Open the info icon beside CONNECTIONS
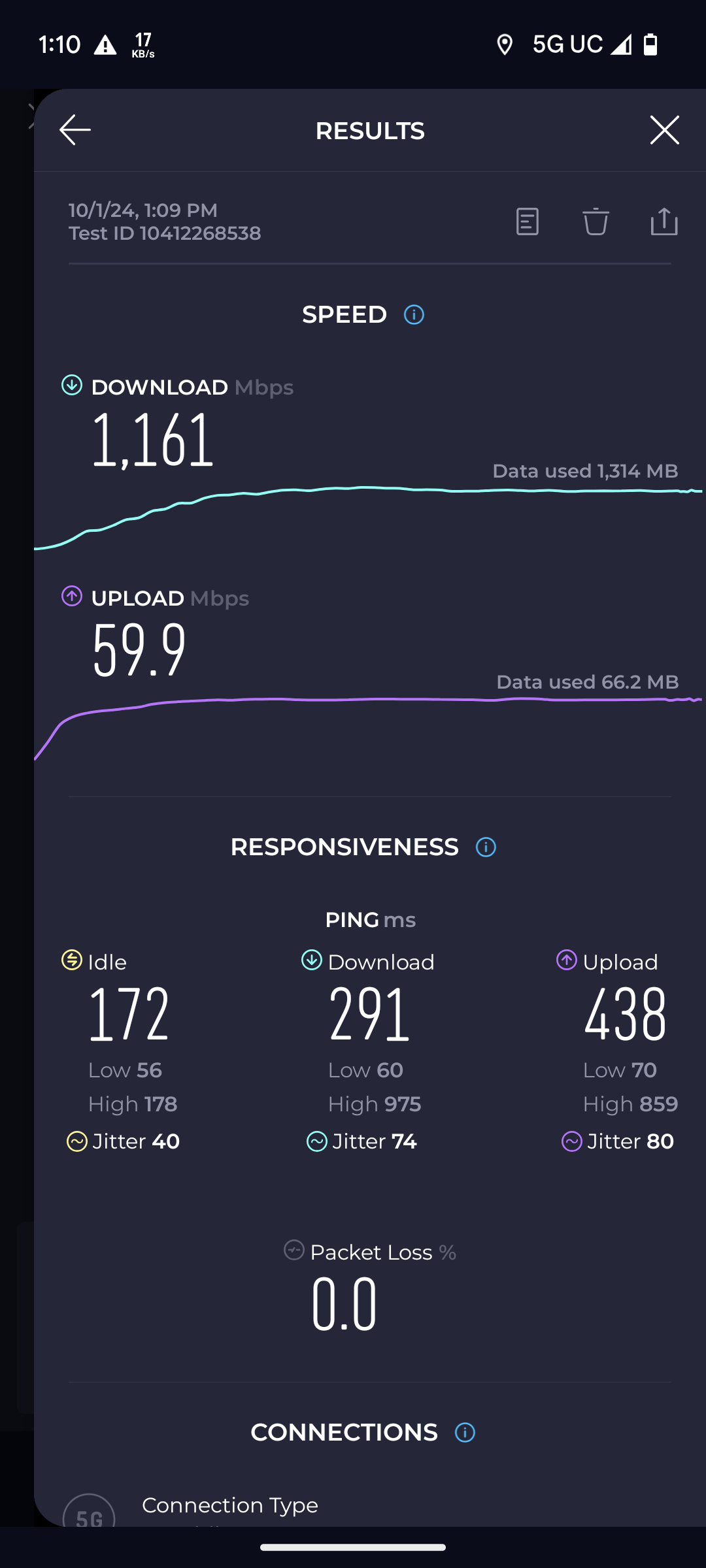 (465, 1433)
